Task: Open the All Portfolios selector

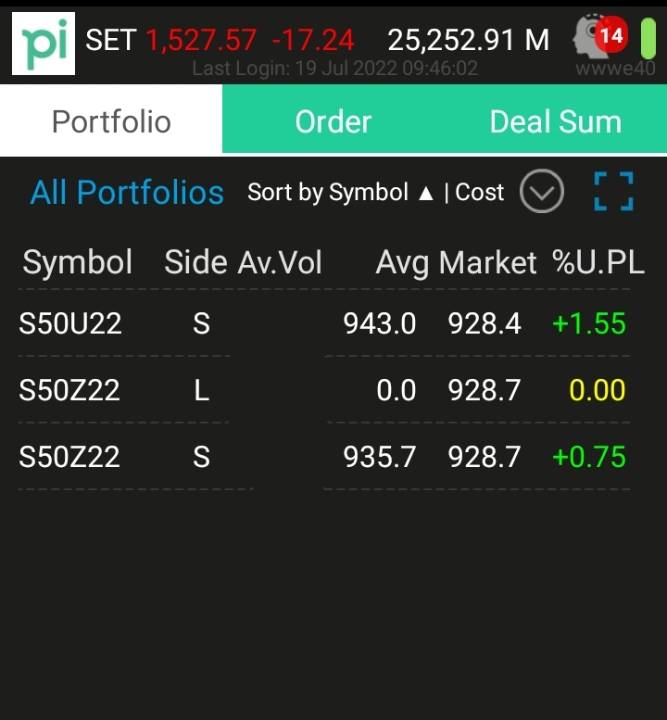Action: (x=127, y=192)
